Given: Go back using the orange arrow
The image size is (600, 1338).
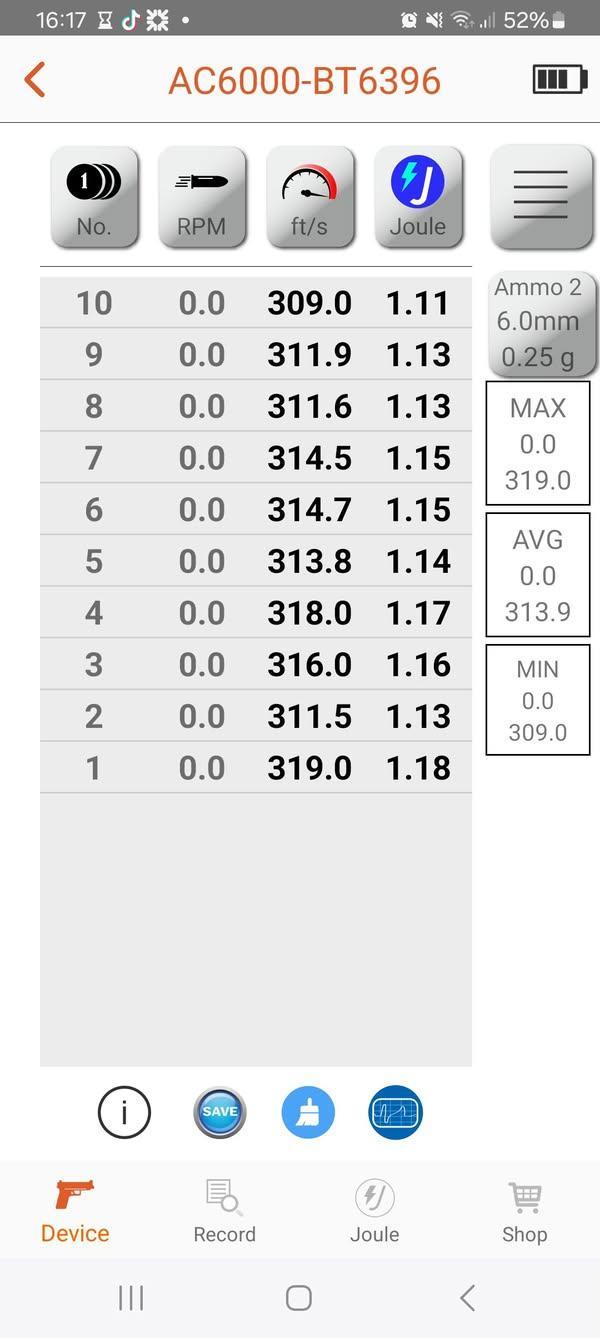Looking at the screenshot, I should [35, 80].
